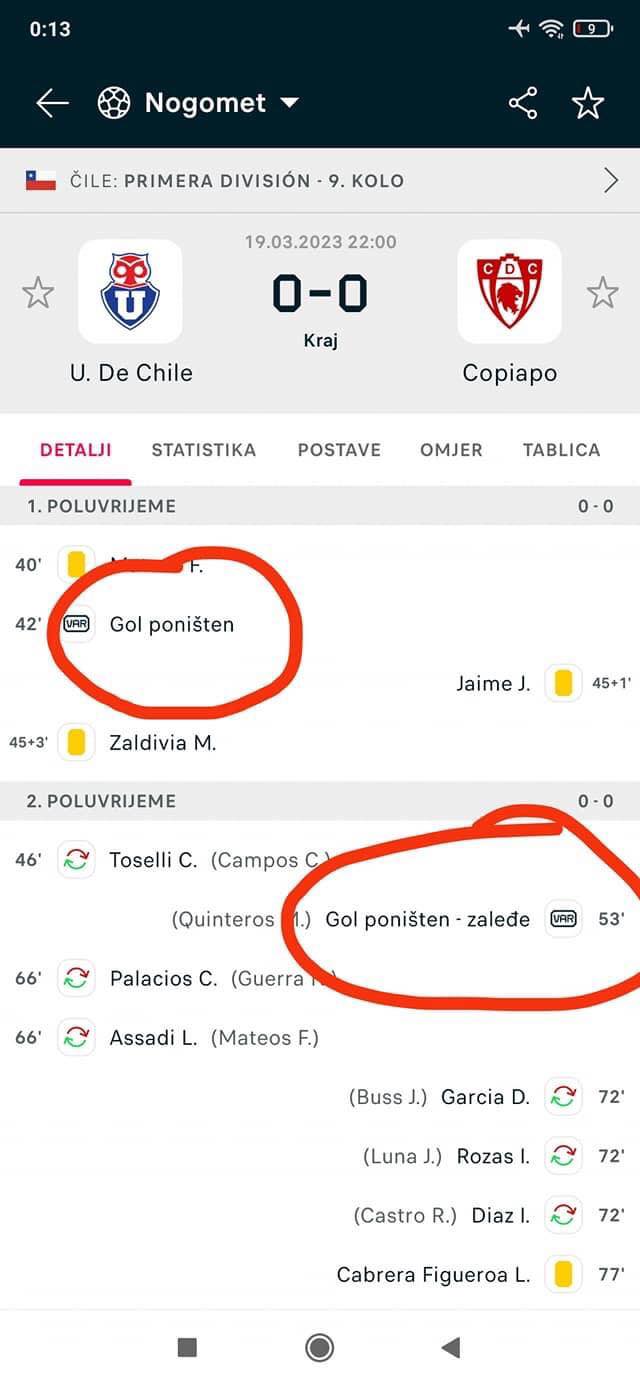Favorite Copiapo with its star
Viewport: 640px width, 1386px height.
[x=602, y=293]
